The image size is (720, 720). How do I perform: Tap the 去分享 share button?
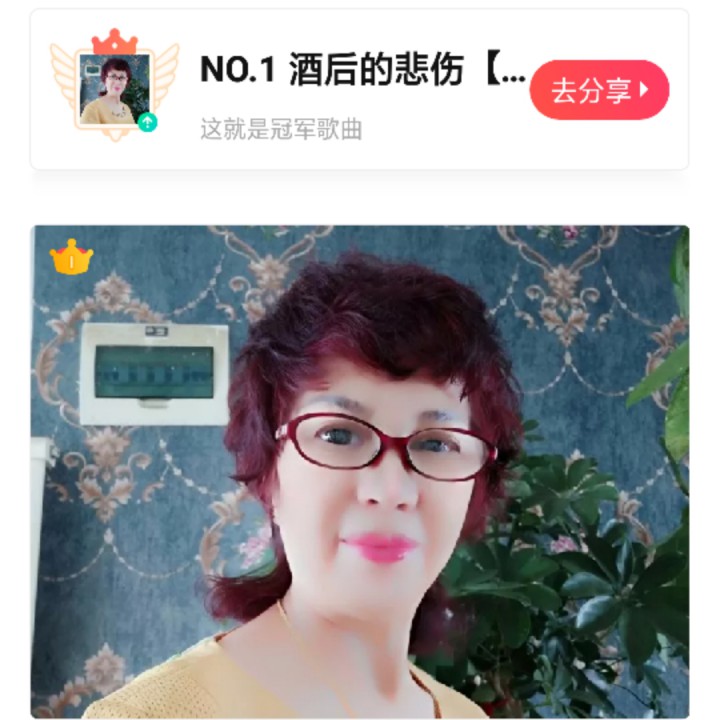pos(599,90)
